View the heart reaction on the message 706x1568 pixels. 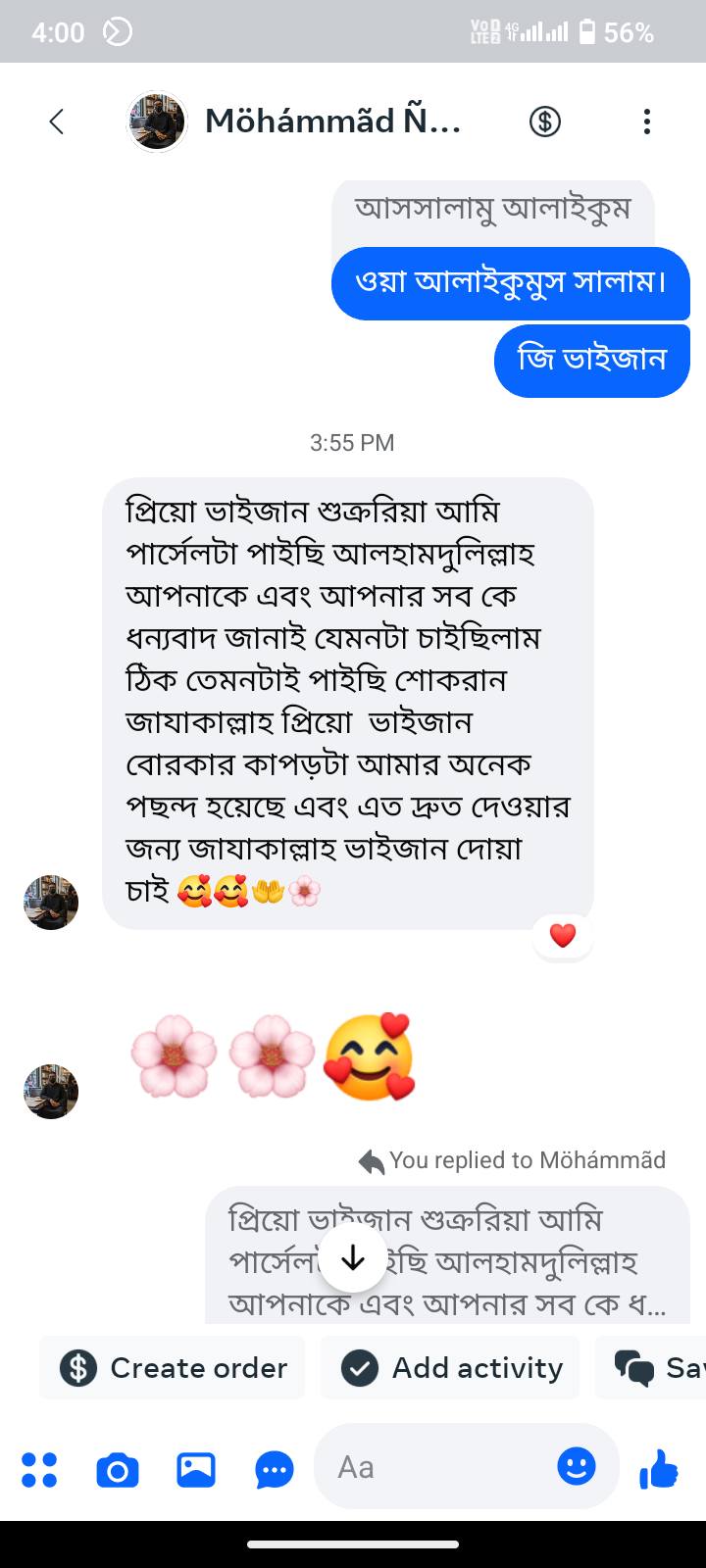point(563,936)
